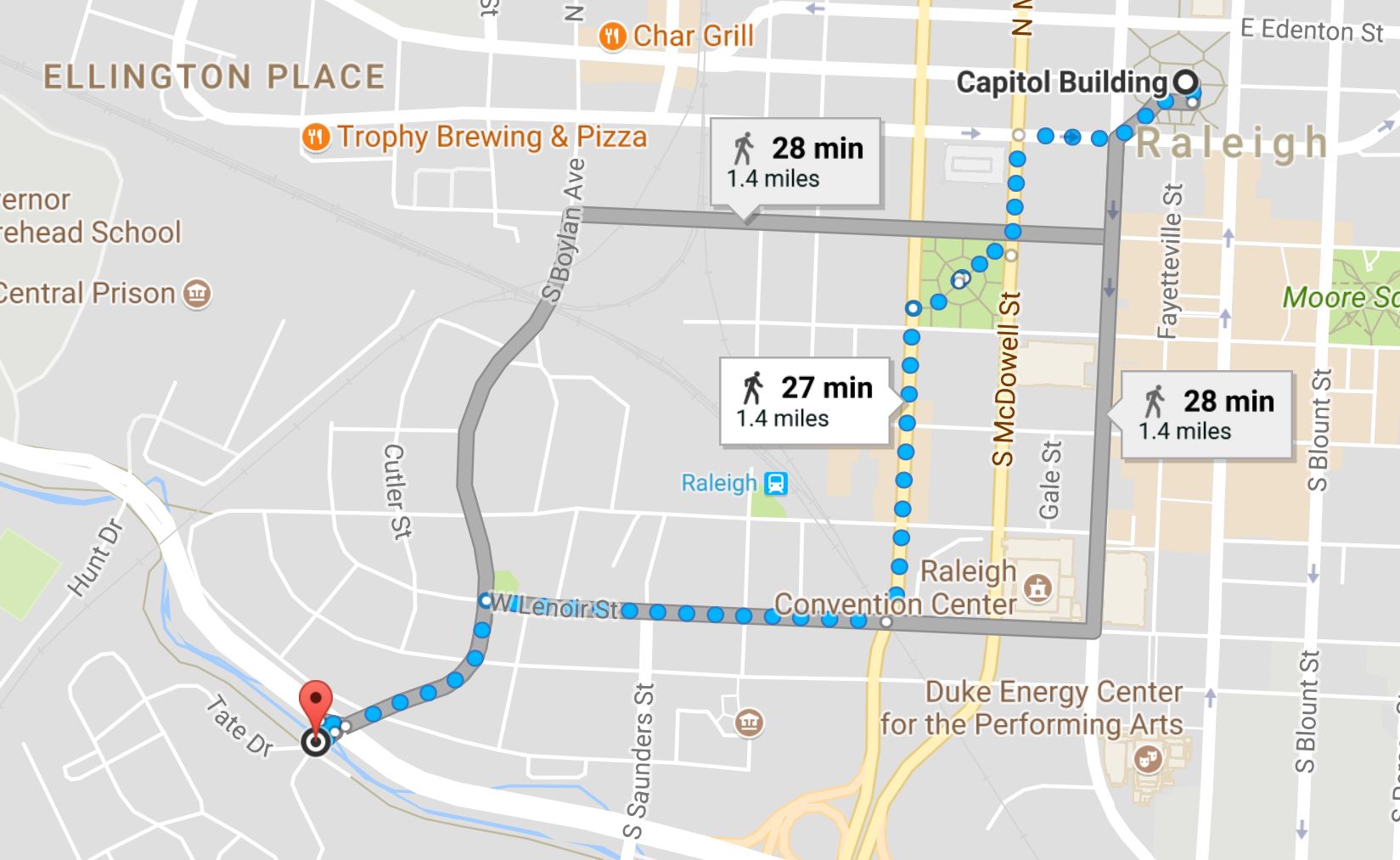The image size is (1400, 860).
Task: Open Central Prison place marker
Action: [197, 294]
